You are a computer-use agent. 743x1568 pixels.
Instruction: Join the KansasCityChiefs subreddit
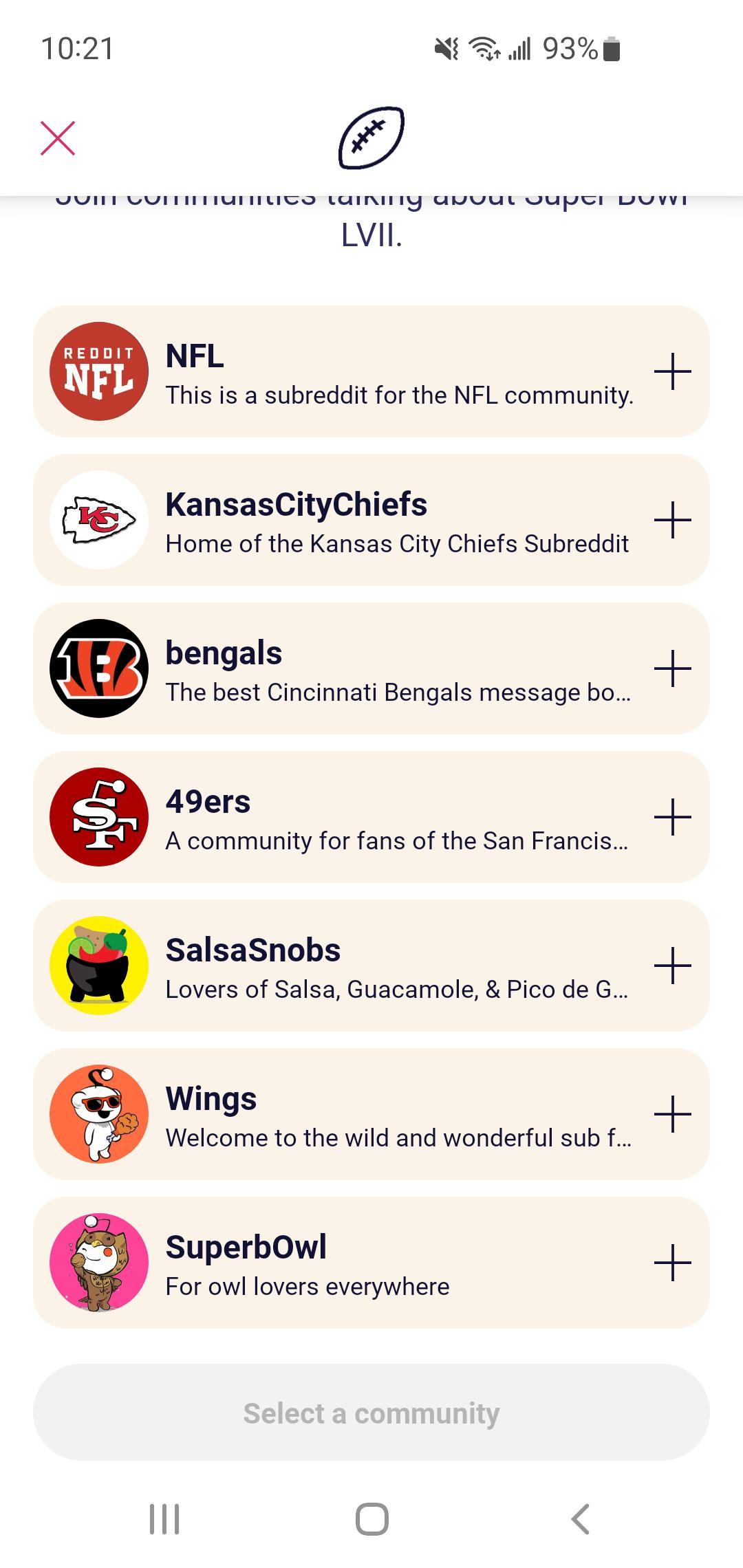(672, 520)
